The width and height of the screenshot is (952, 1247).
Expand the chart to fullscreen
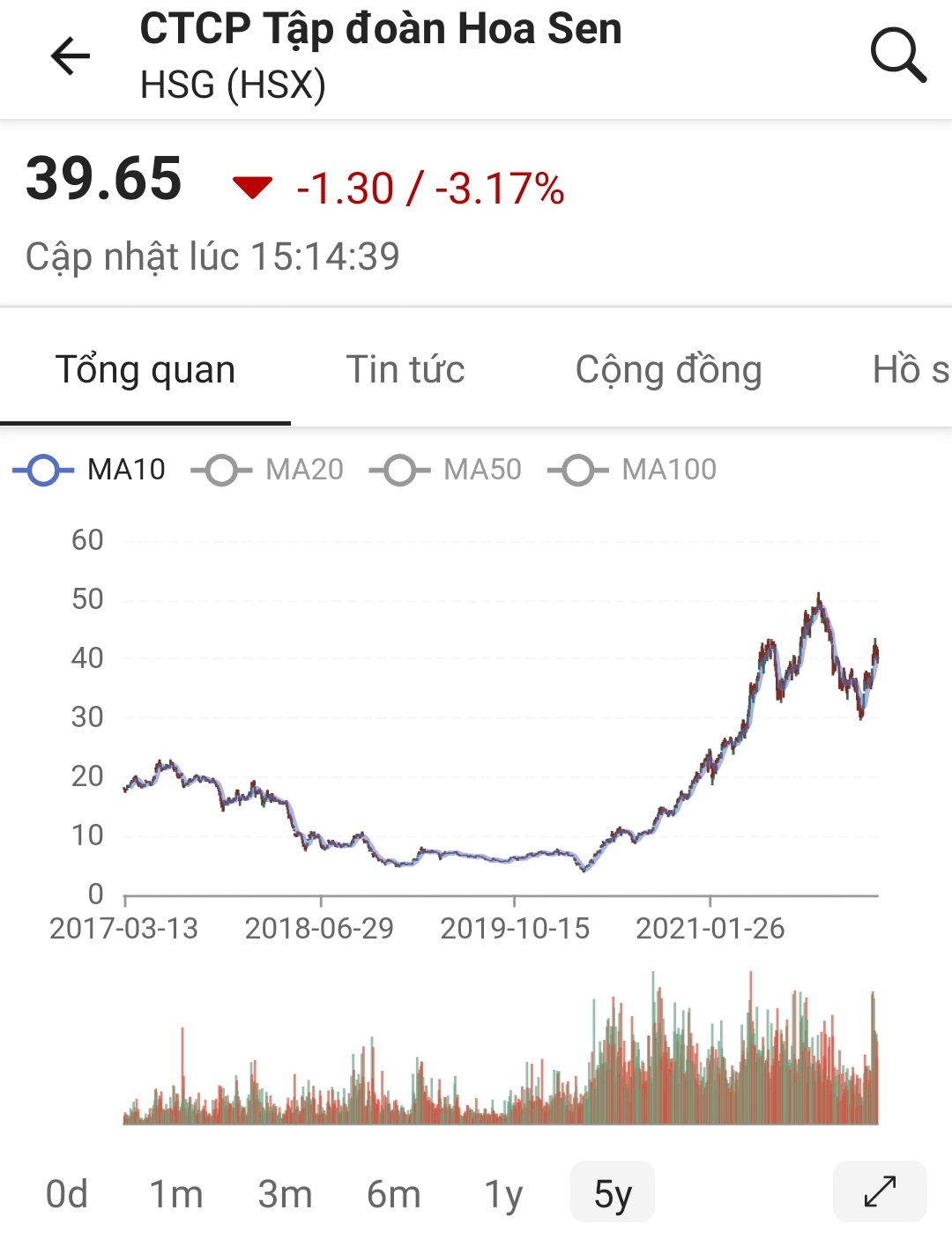pyautogui.click(x=880, y=1191)
